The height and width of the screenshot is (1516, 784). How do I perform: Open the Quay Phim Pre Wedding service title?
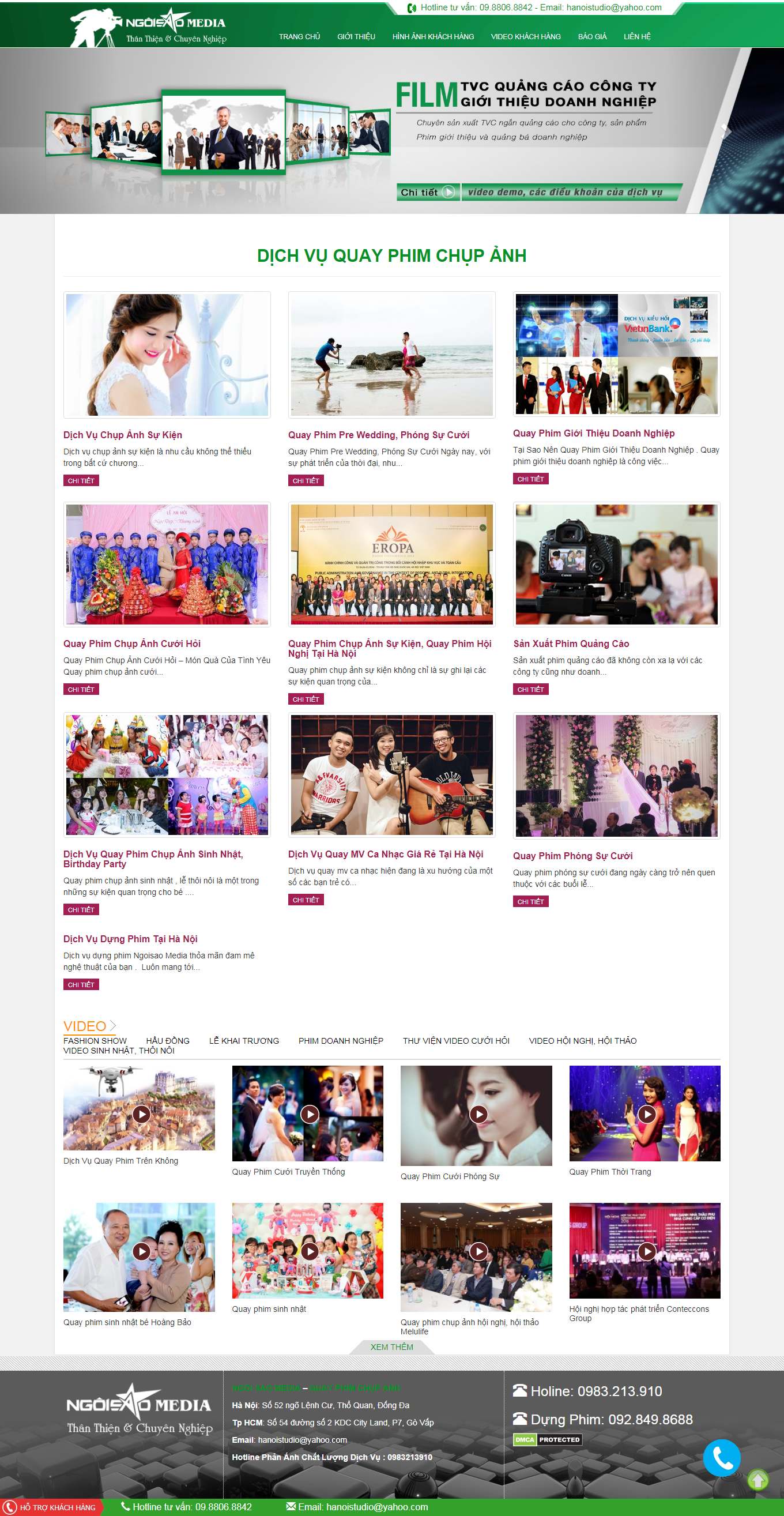coord(378,435)
